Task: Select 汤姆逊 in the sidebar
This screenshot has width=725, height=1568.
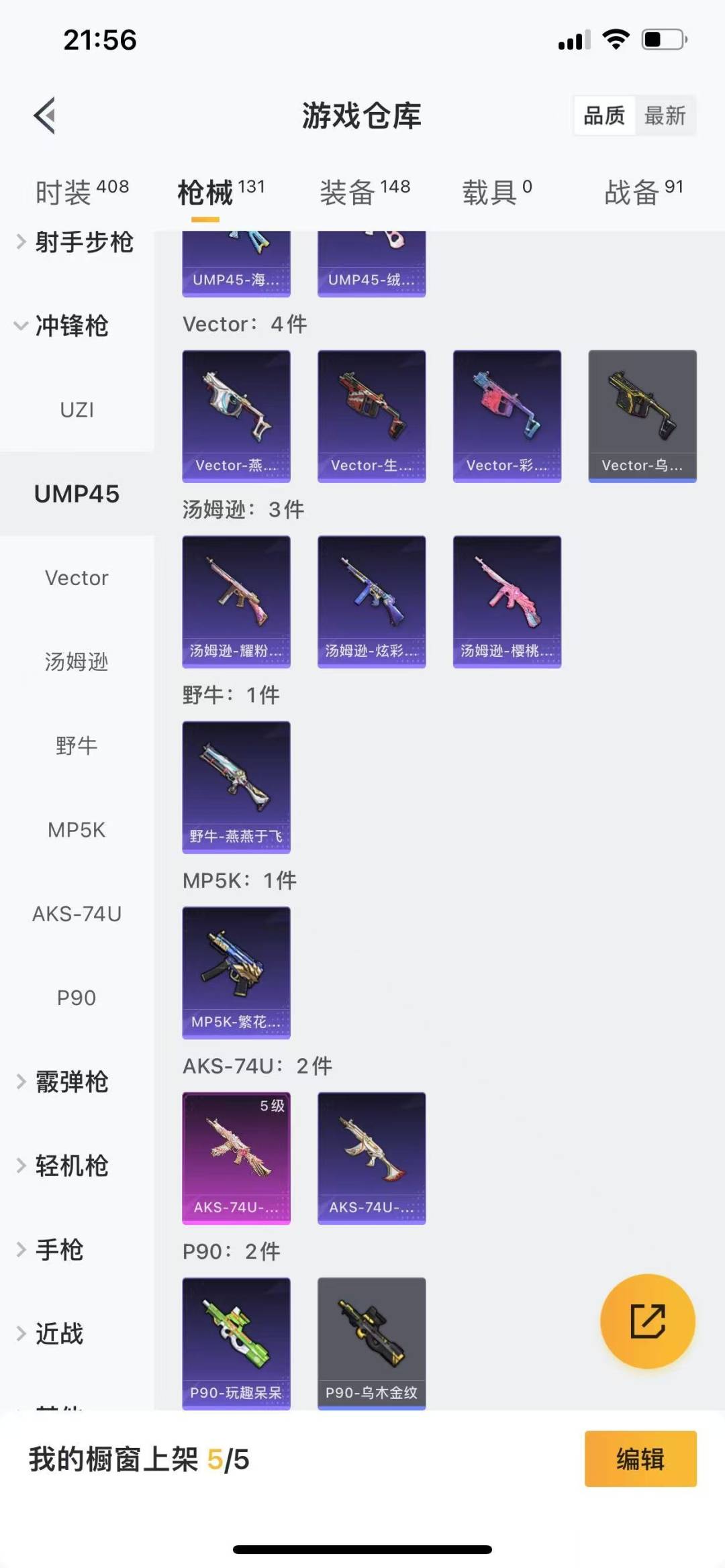Action: point(77,662)
